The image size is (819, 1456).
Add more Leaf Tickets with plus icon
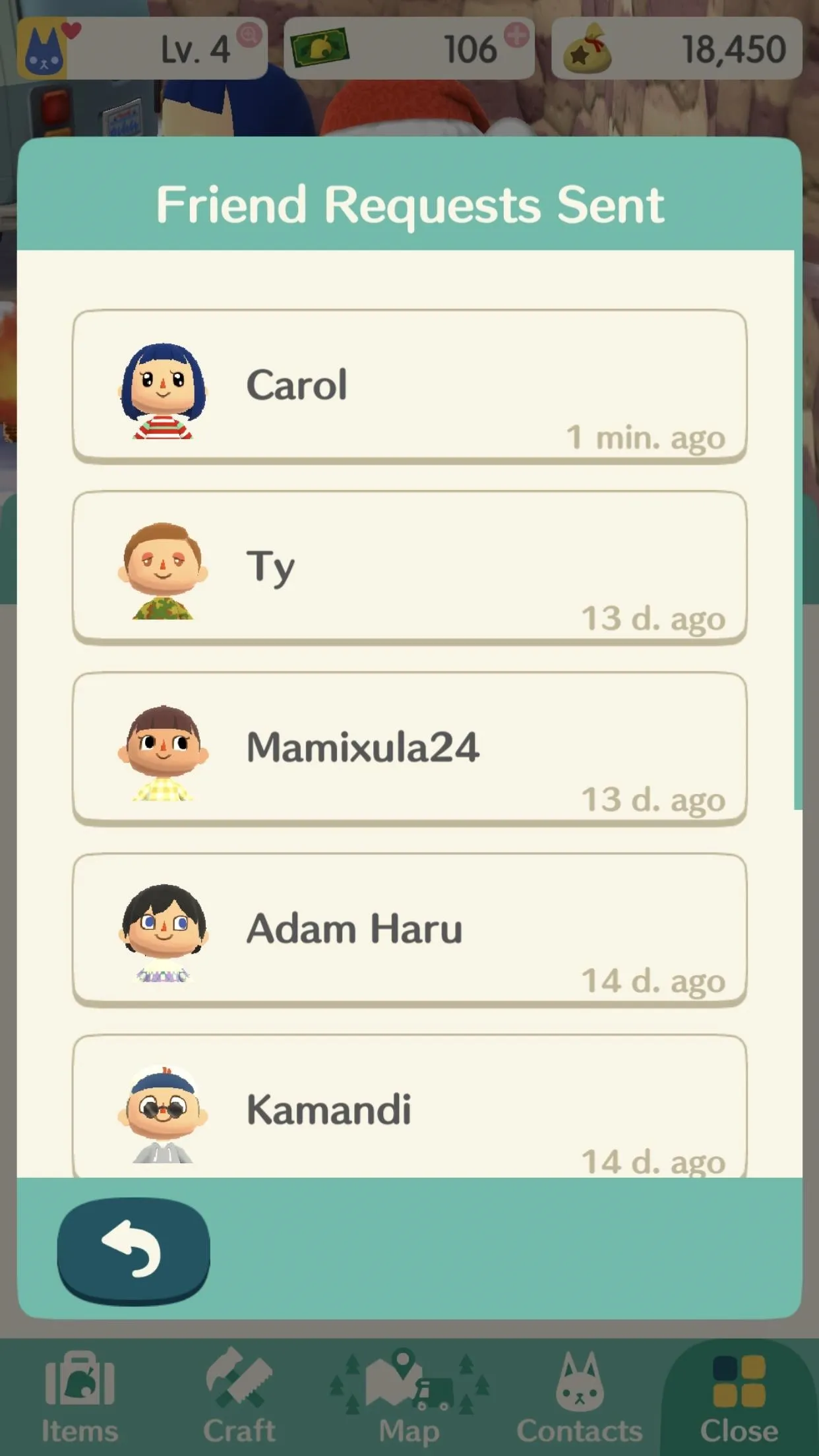point(516,35)
